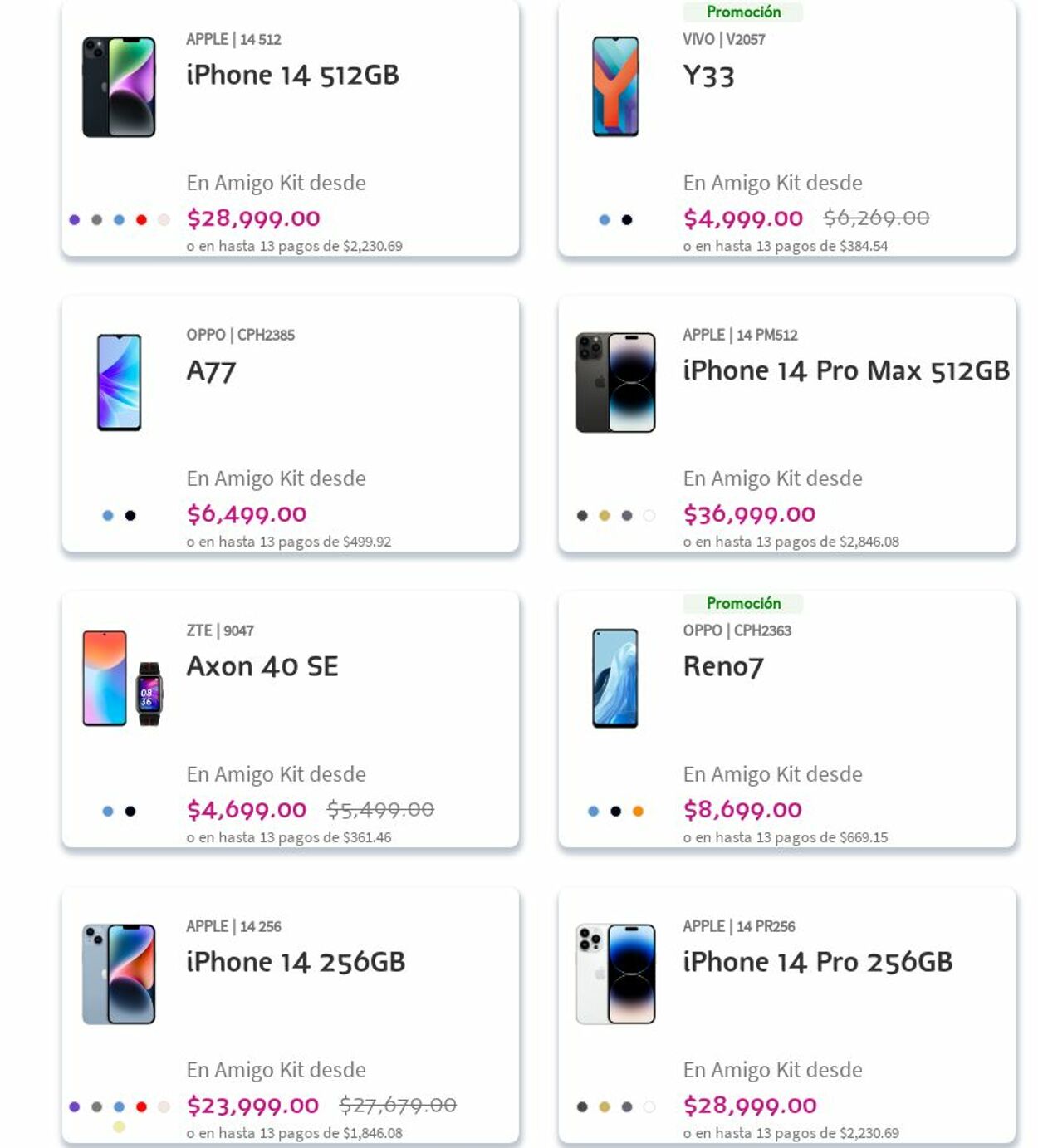
Task: Open iPhone 14 Pro Max 512GB card
Action: click(x=845, y=371)
